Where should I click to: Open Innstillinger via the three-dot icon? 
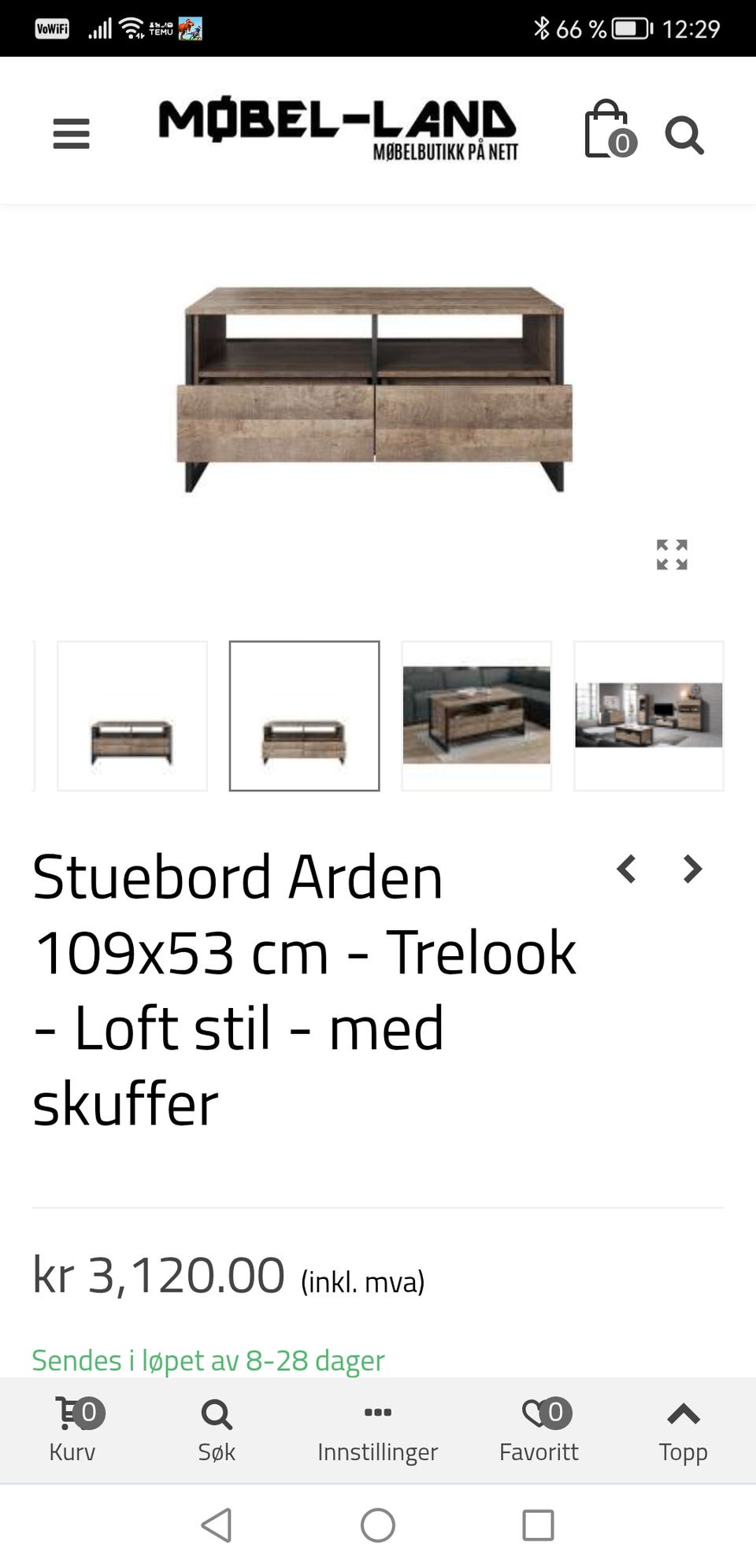[x=377, y=1429]
